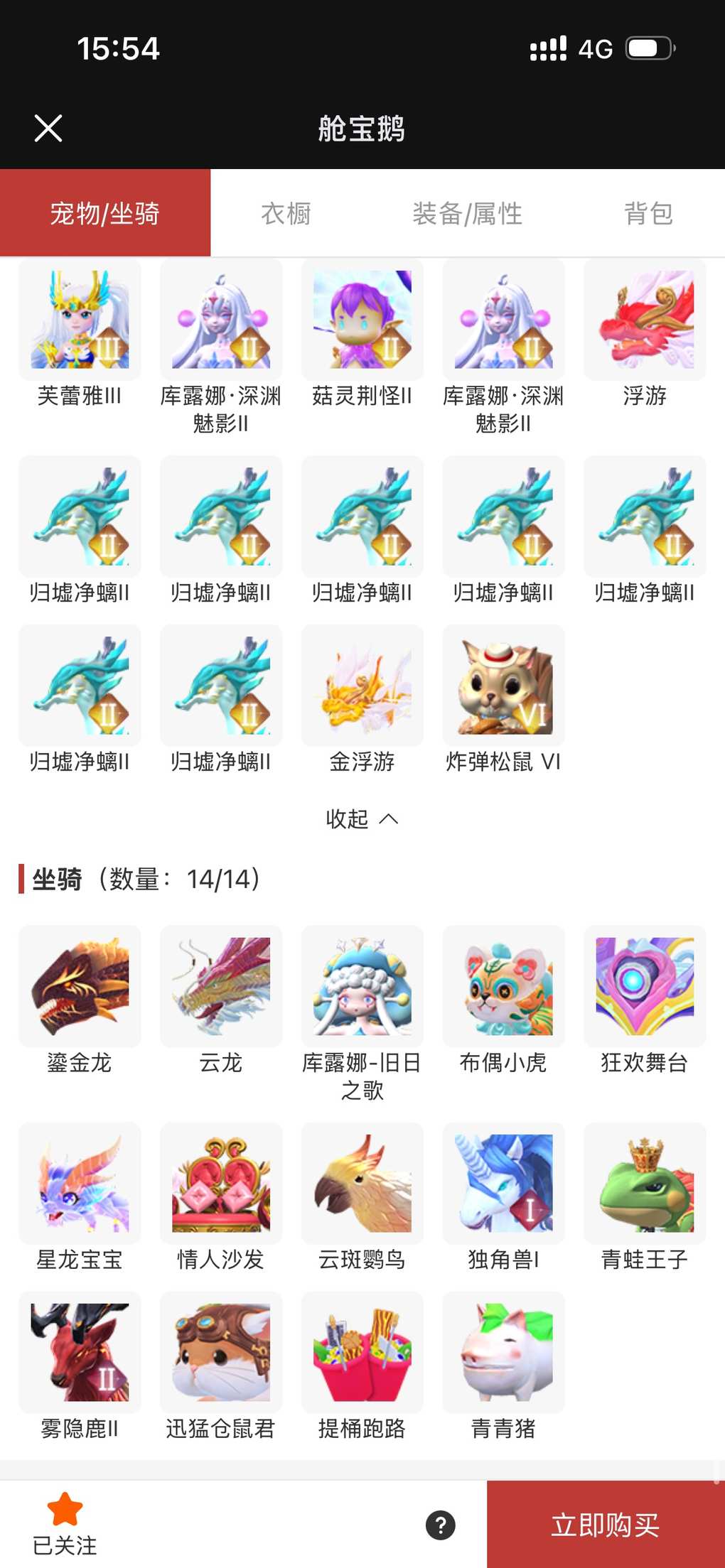Open the 青青猪 mount
Screen dimensions: 725x1568
tap(503, 1353)
